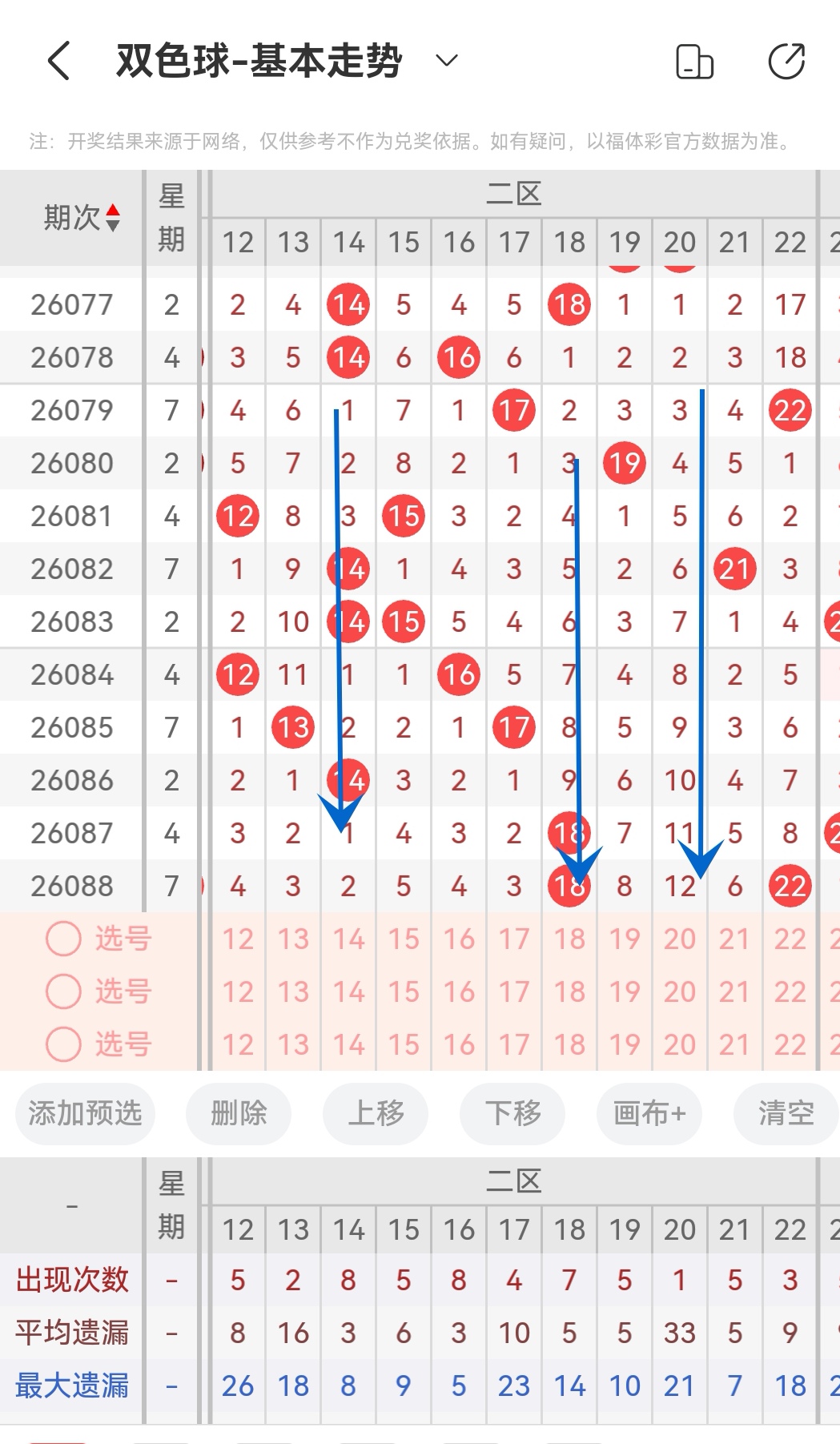
Task: Tap the 添加预选 button
Action: click(85, 1113)
